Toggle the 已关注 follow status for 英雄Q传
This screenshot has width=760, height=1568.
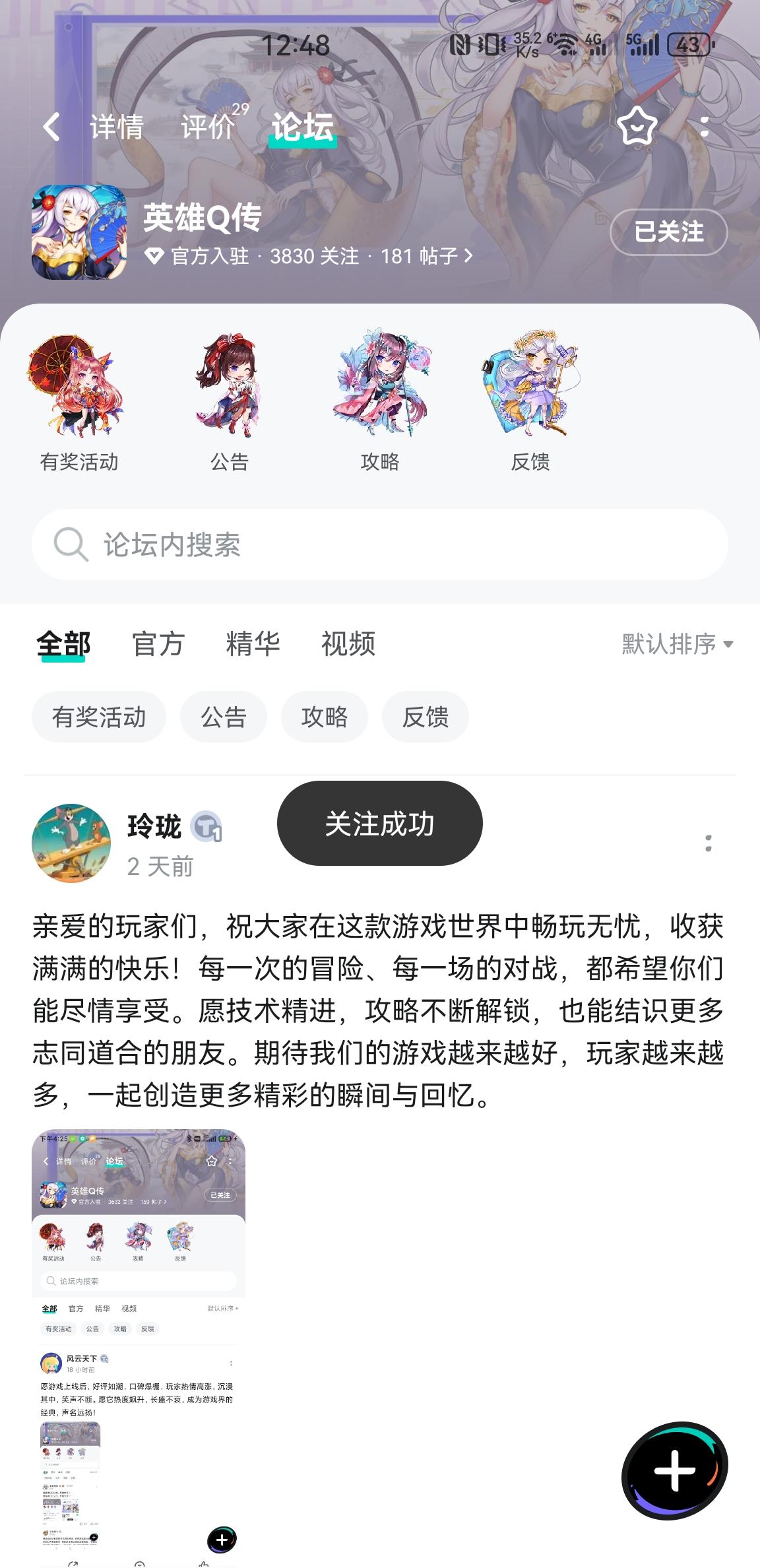tap(668, 232)
